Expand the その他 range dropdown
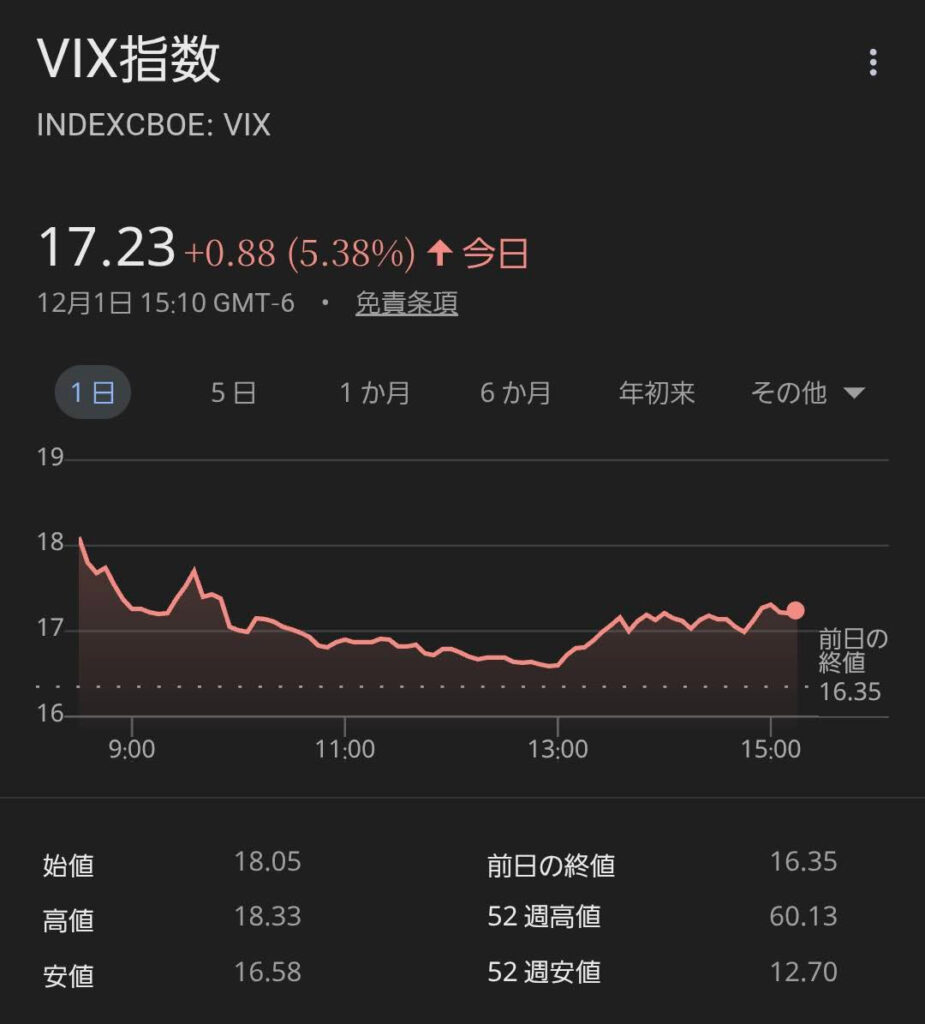This screenshot has width=925, height=1024. [x=806, y=393]
